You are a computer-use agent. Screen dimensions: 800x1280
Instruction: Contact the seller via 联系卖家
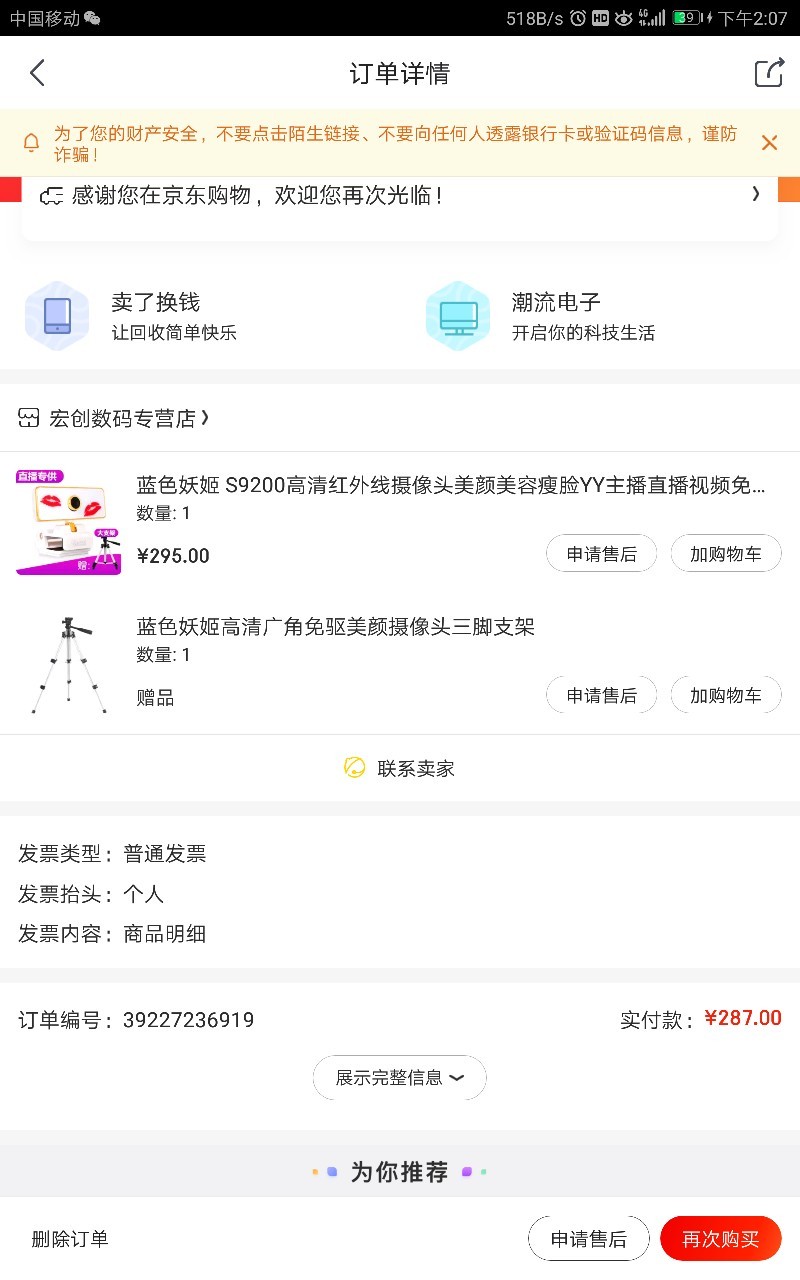click(x=400, y=768)
